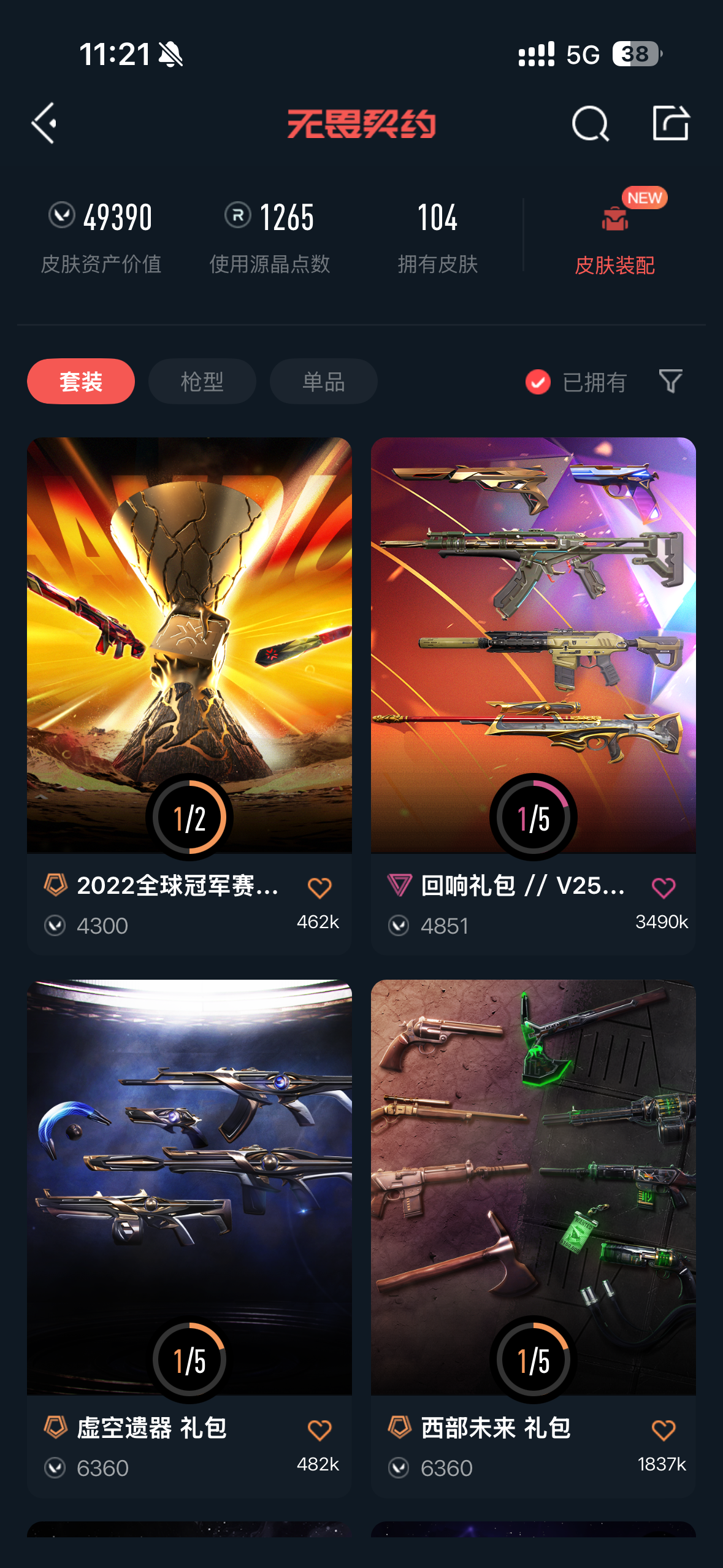Open the 回响礼包 // V25 bundle card
The width and height of the screenshot is (723, 1568).
533,644
